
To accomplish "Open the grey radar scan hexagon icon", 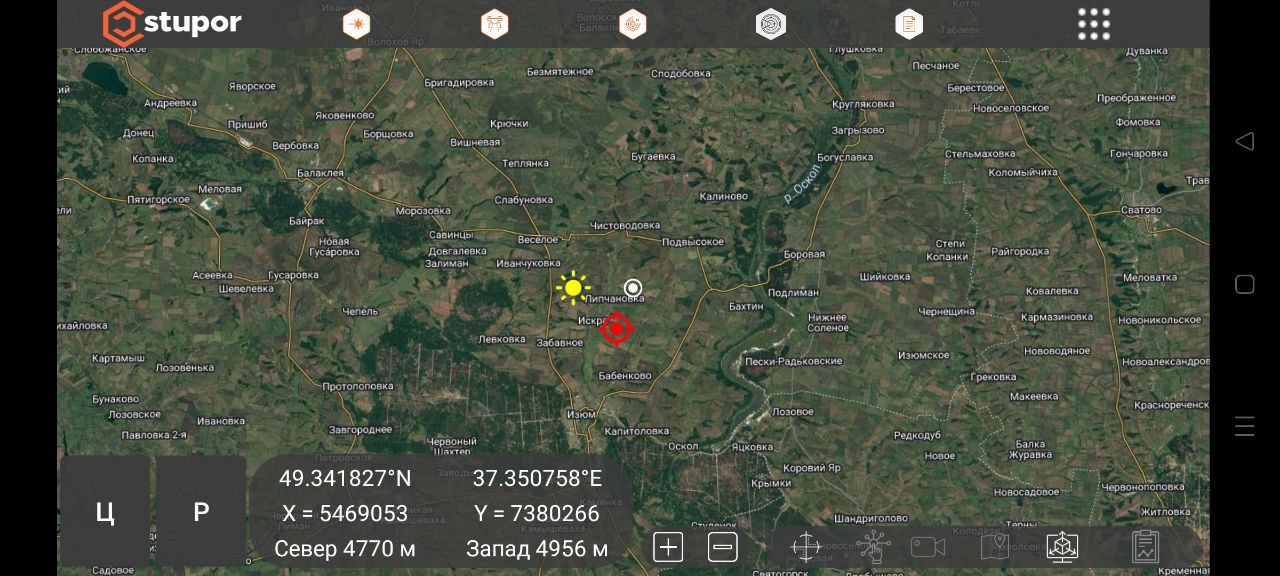I will (770, 24).
